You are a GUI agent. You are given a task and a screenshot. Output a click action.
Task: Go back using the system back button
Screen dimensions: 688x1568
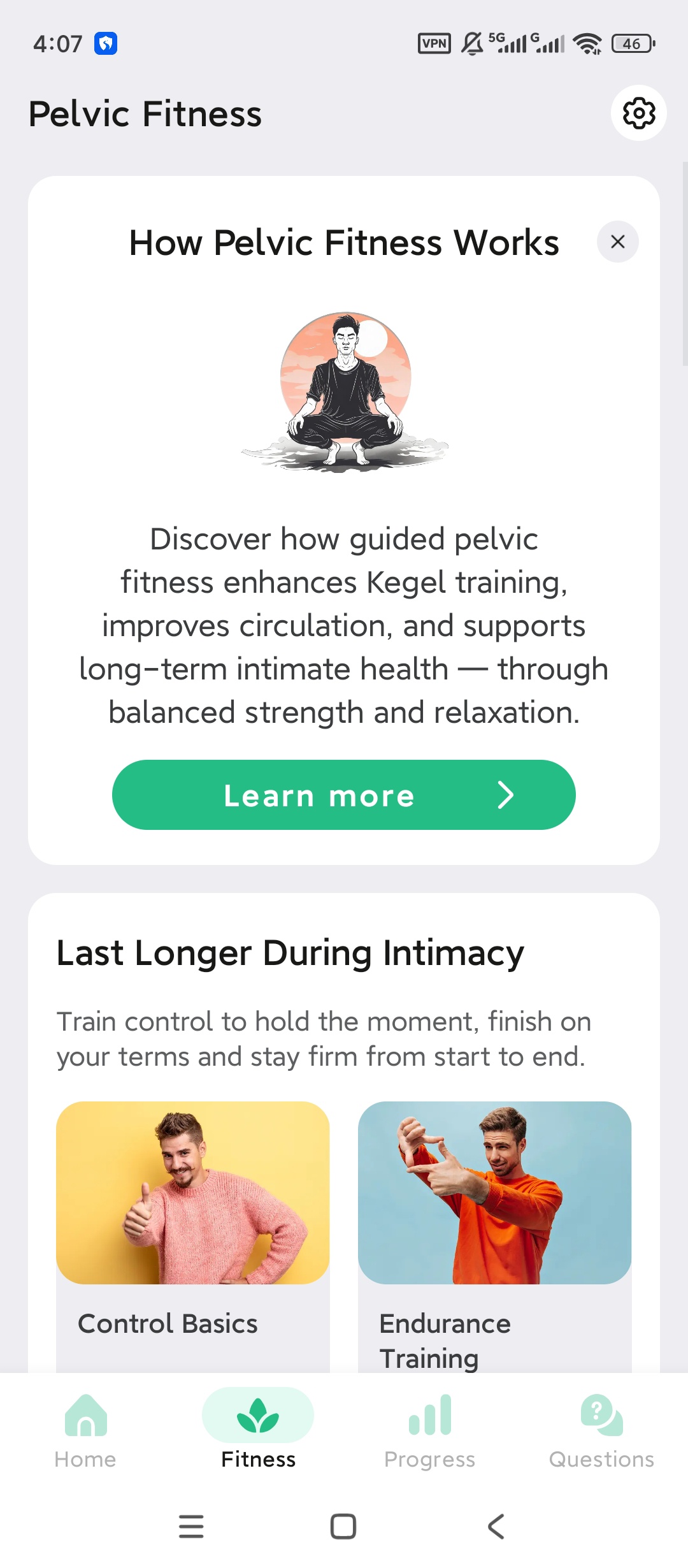(496, 1527)
